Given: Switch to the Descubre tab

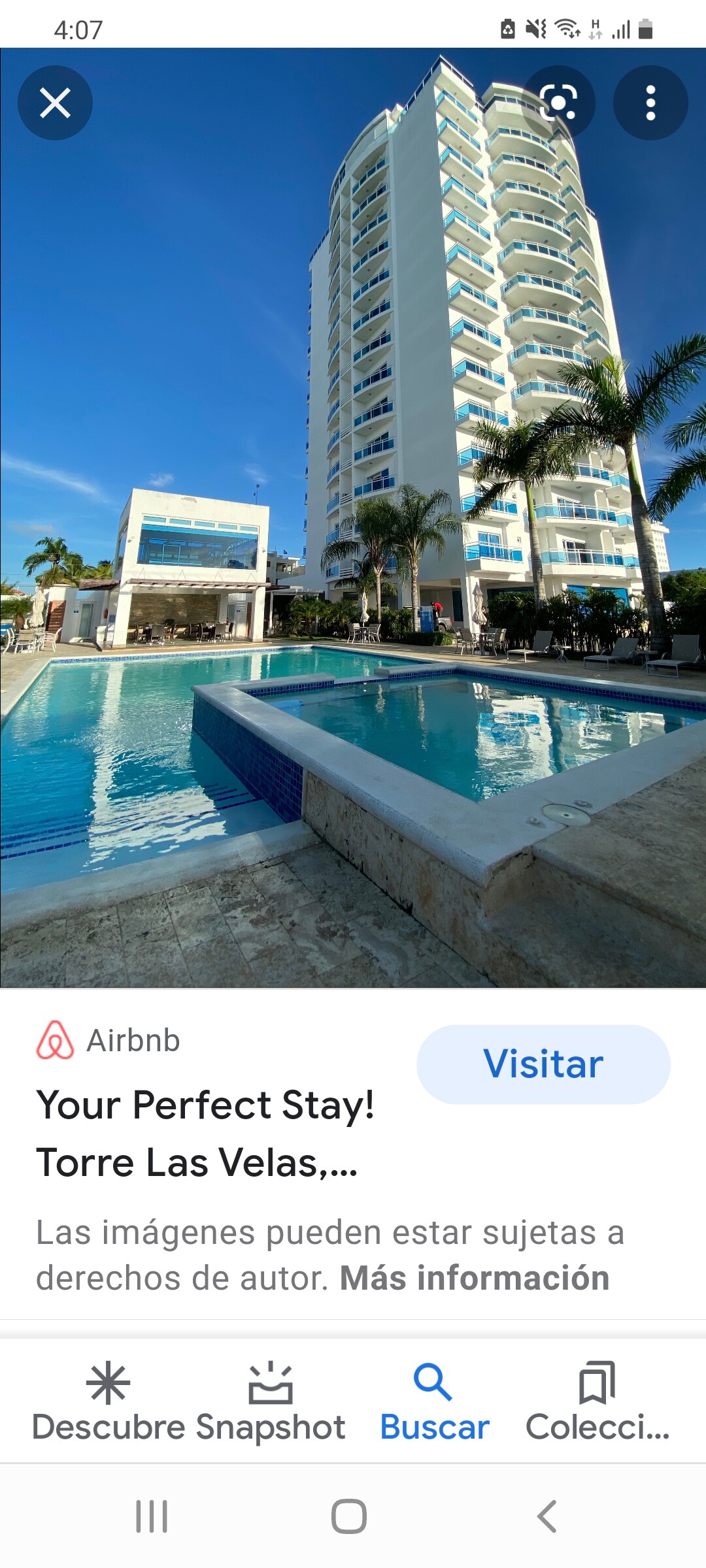Looking at the screenshot, I should point(108,1403).
